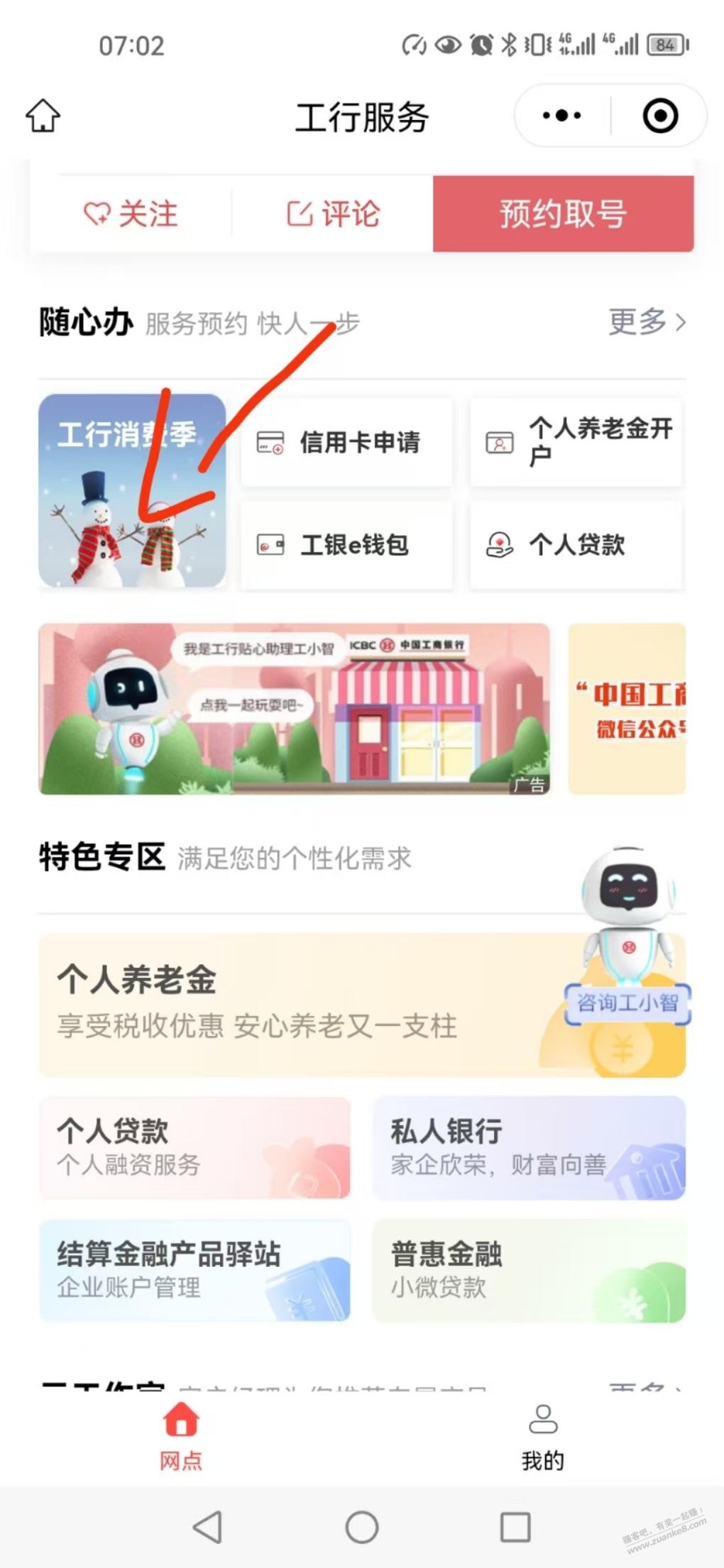Tap 关注 to follow this branch
The image size is (724, 1568).
(131, 214)
